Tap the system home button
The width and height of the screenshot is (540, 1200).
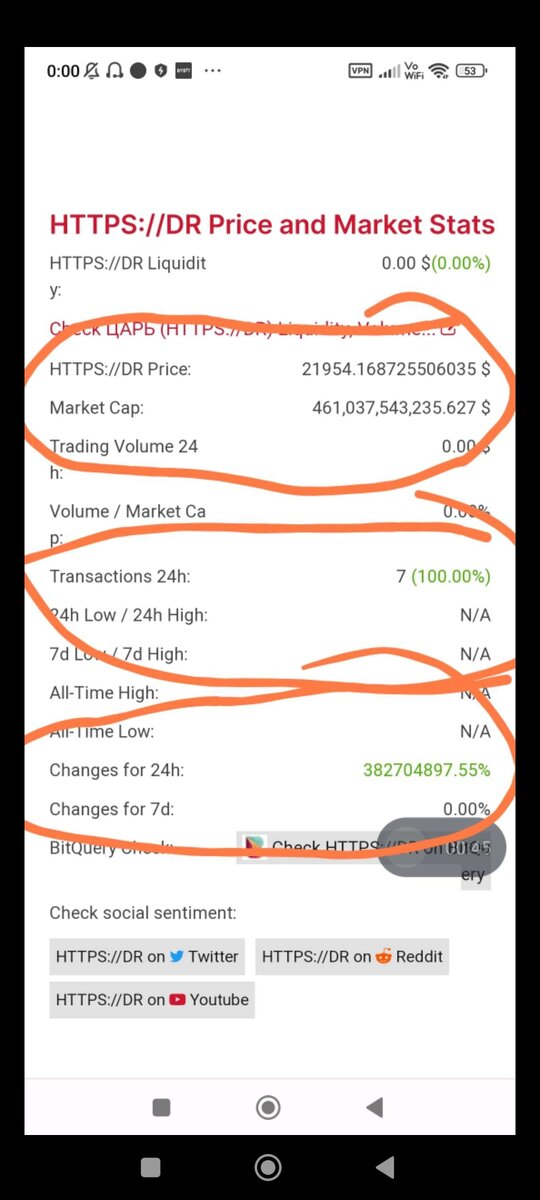(x=268, y=1167)
